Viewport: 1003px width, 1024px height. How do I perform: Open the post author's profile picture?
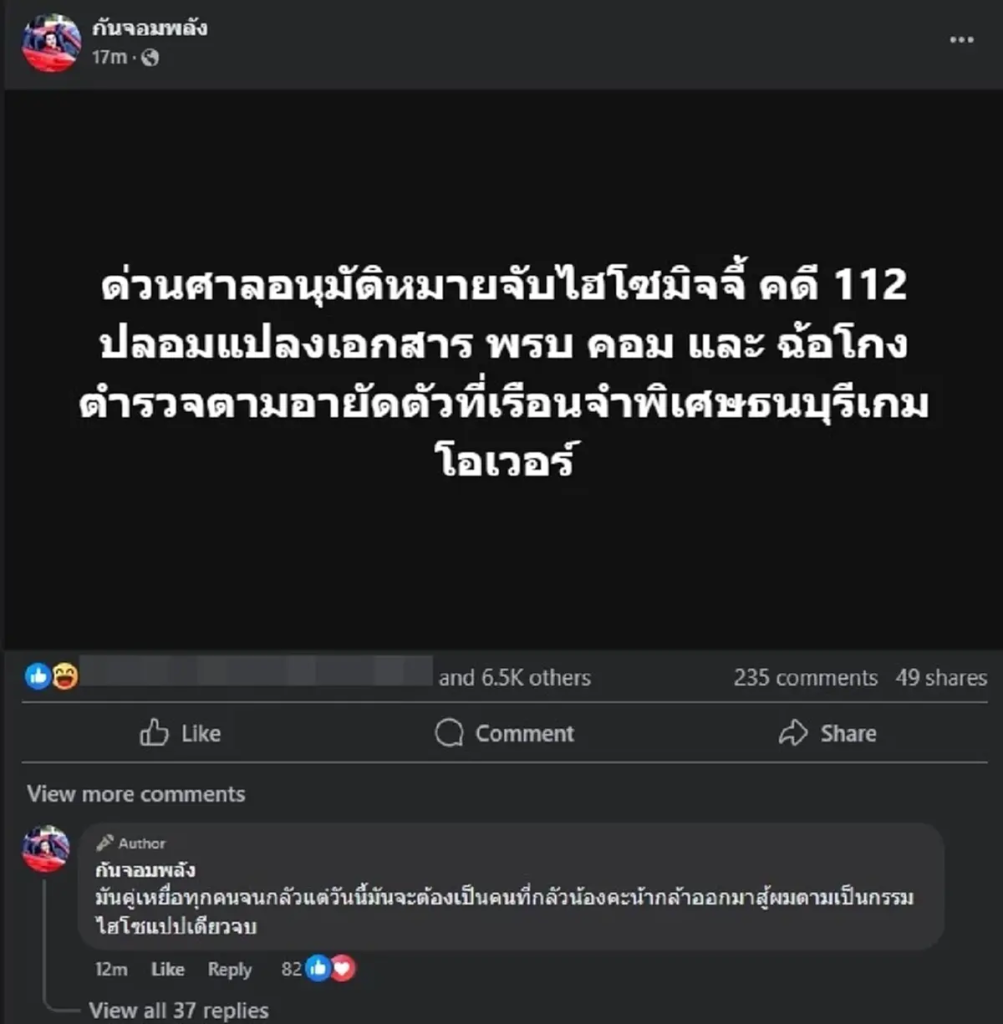[x=51, y=43]
